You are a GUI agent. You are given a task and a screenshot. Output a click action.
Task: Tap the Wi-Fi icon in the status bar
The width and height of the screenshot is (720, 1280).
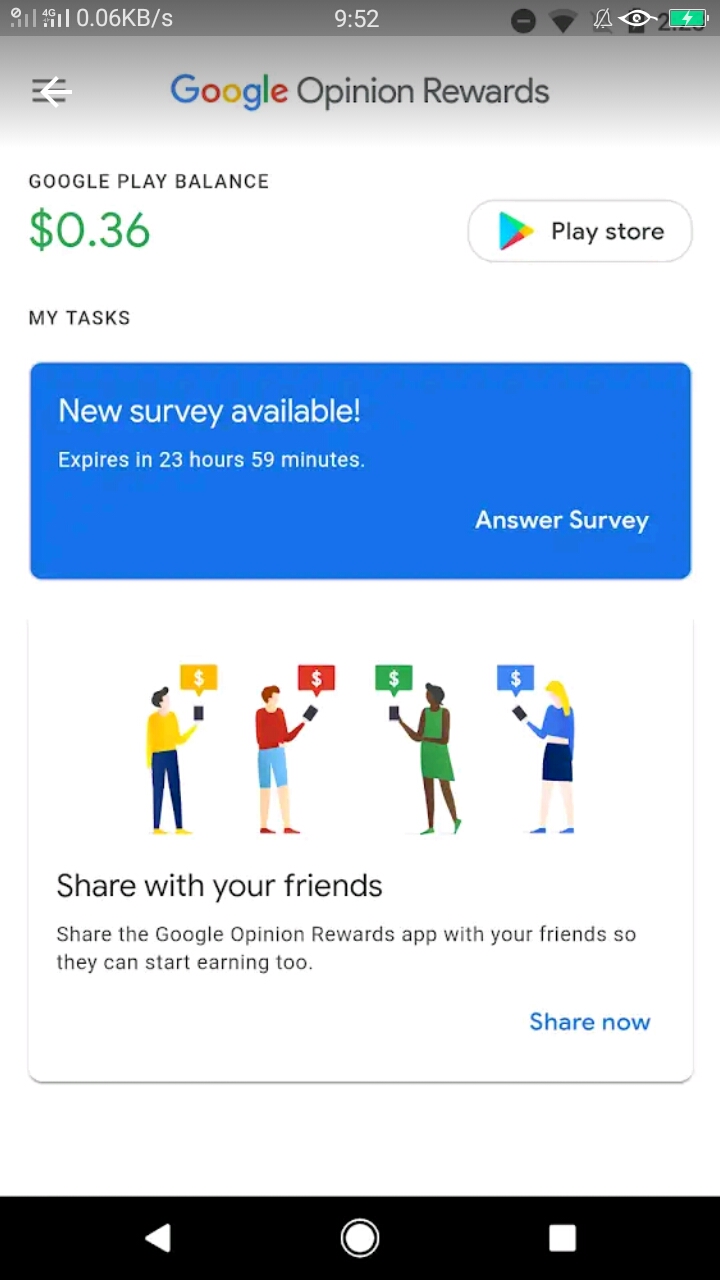(565, 18)
